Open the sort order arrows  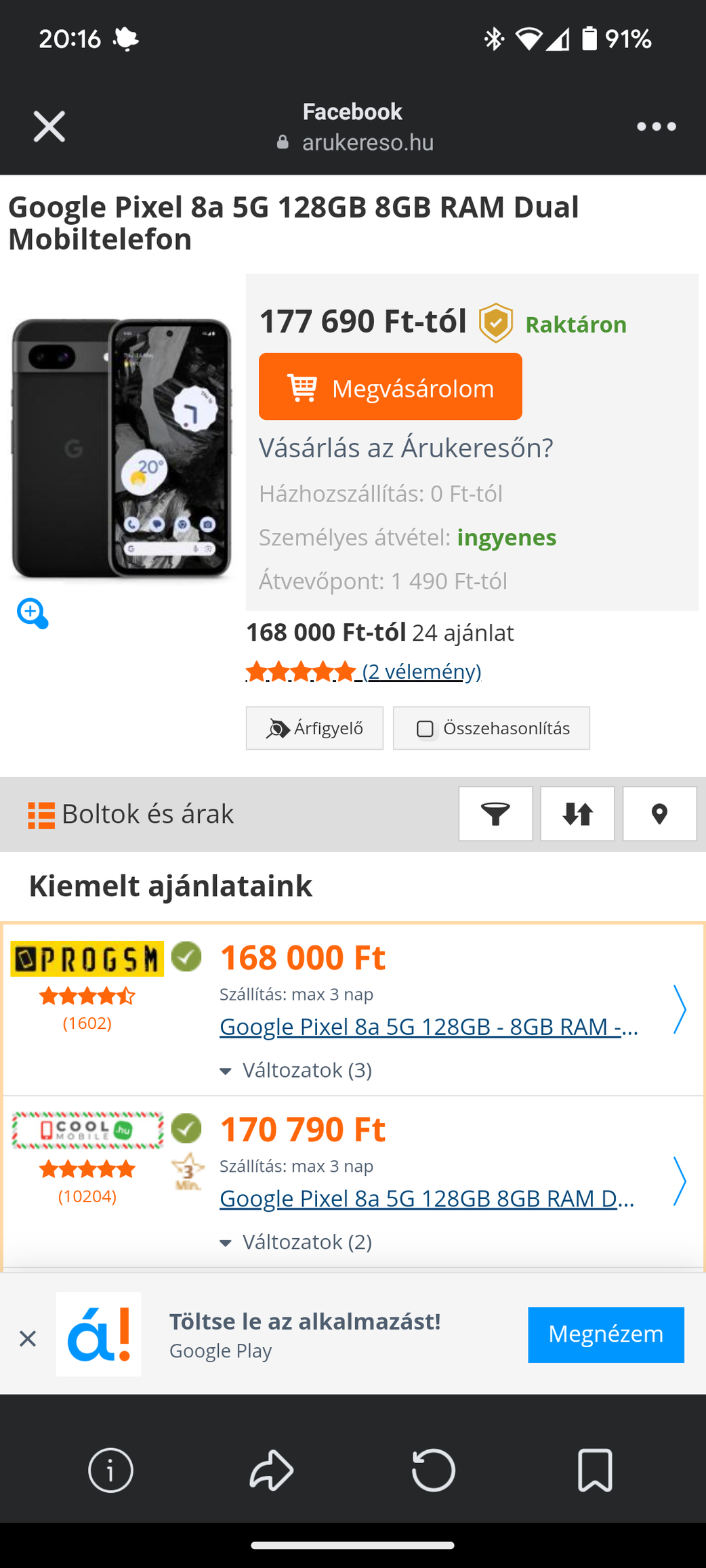578,813
